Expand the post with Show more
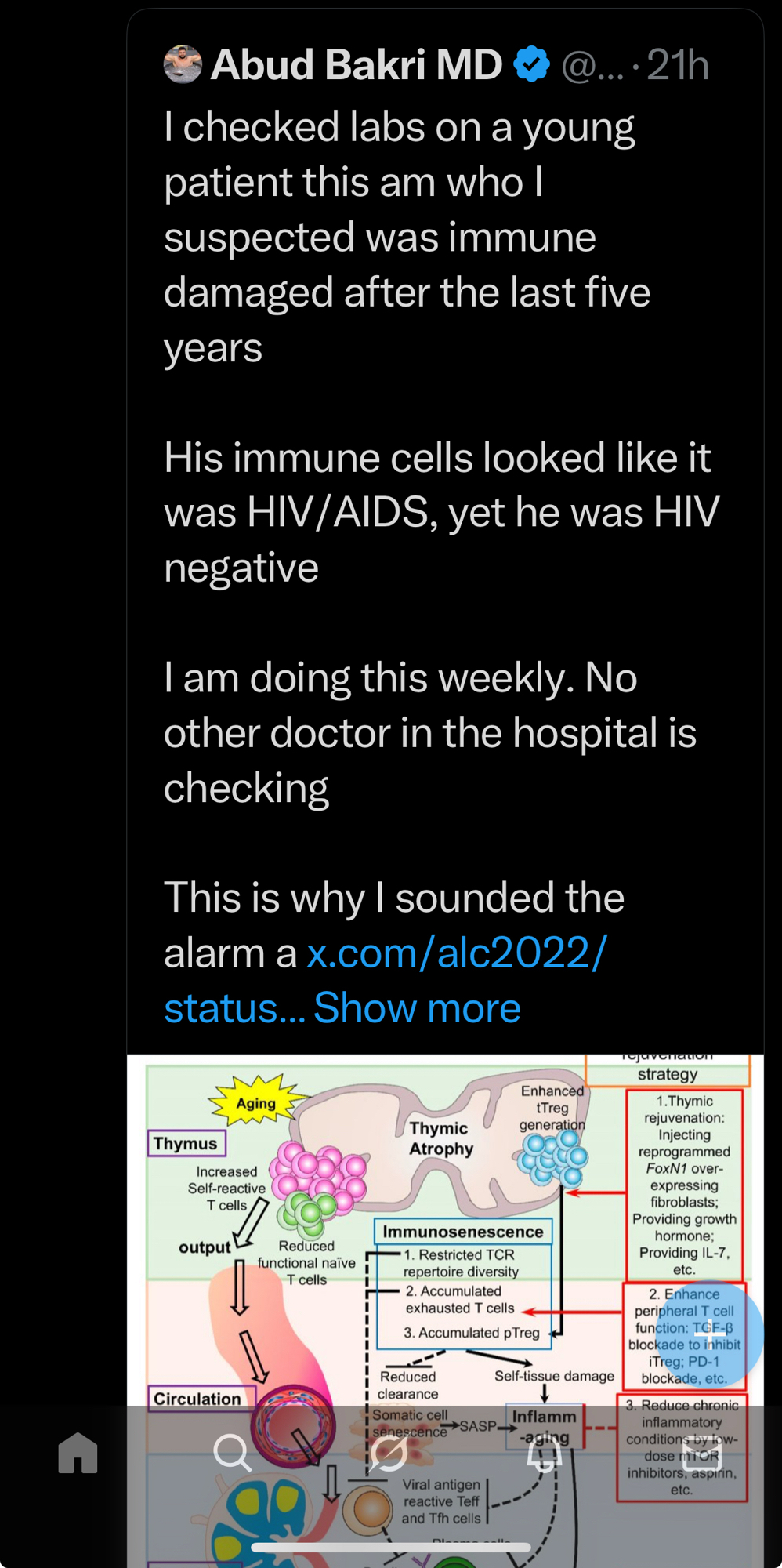782x1568 pixels. coord(417,1008)
